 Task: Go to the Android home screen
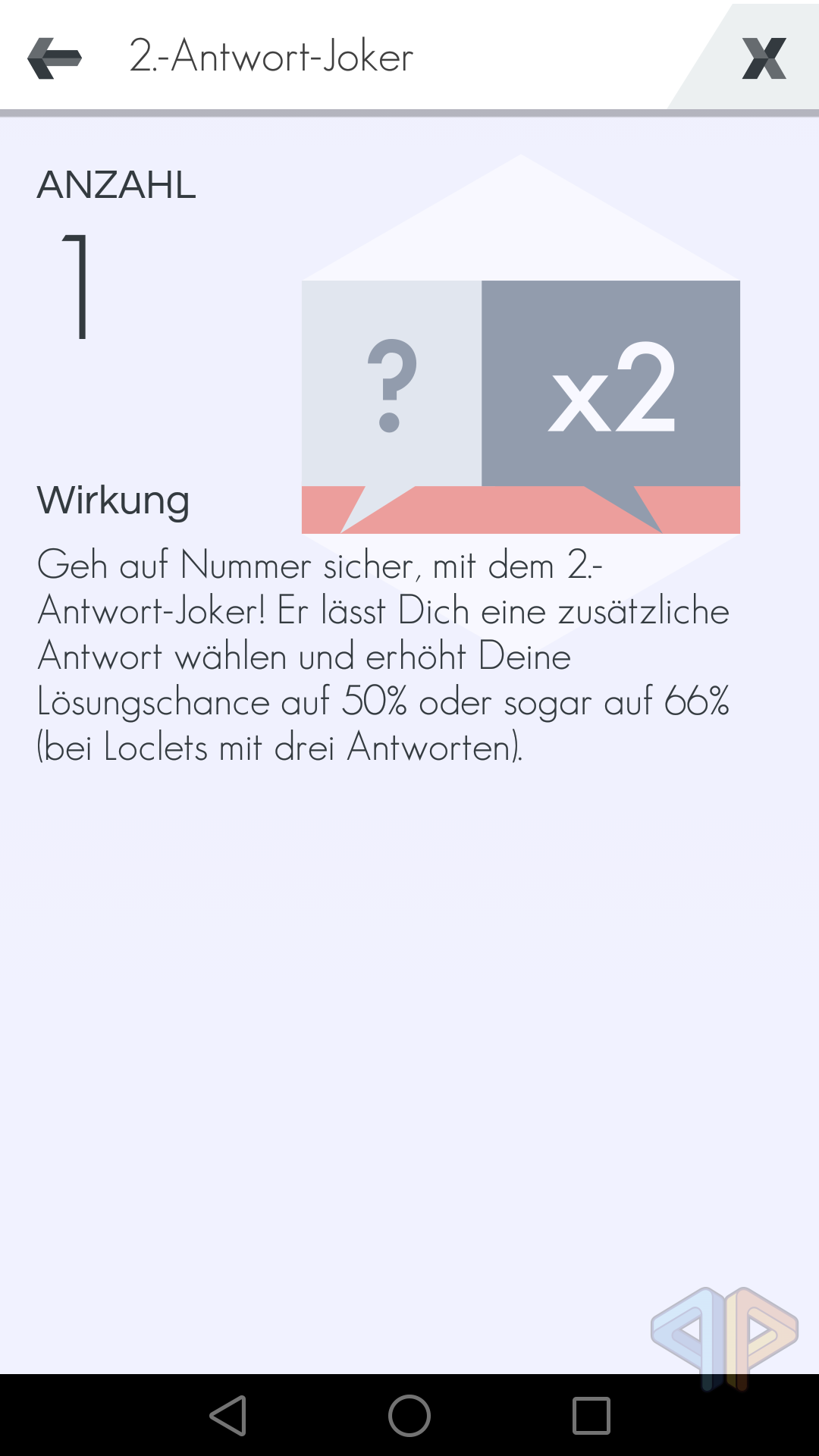tap(409, 1416)
